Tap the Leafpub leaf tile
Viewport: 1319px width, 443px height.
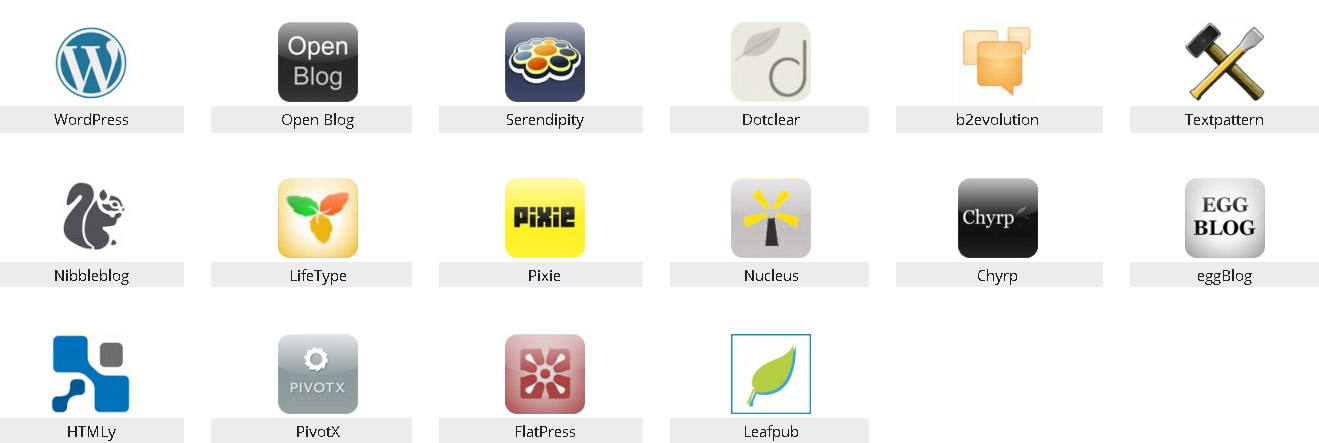pyautogui.click(x=771, y=374)
